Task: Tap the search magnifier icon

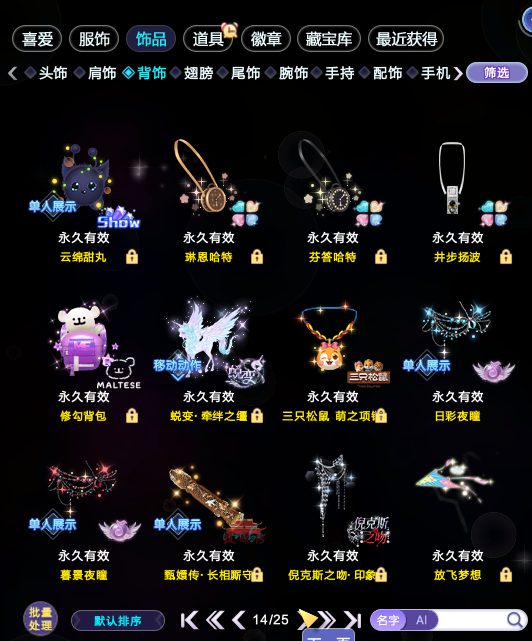Action: (x=514, y=620)
